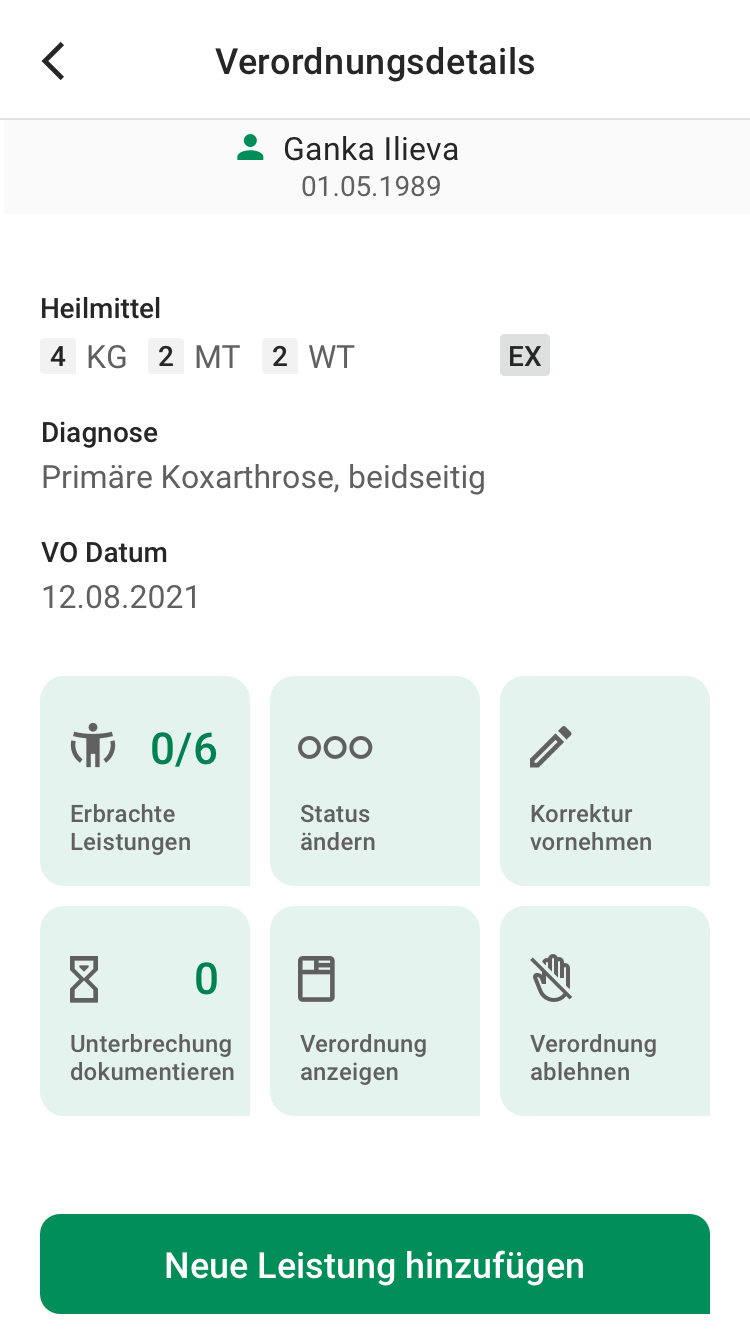Select the Status ändern circles icon
This screenshot has width=750, height=1334.
point(336,747)
